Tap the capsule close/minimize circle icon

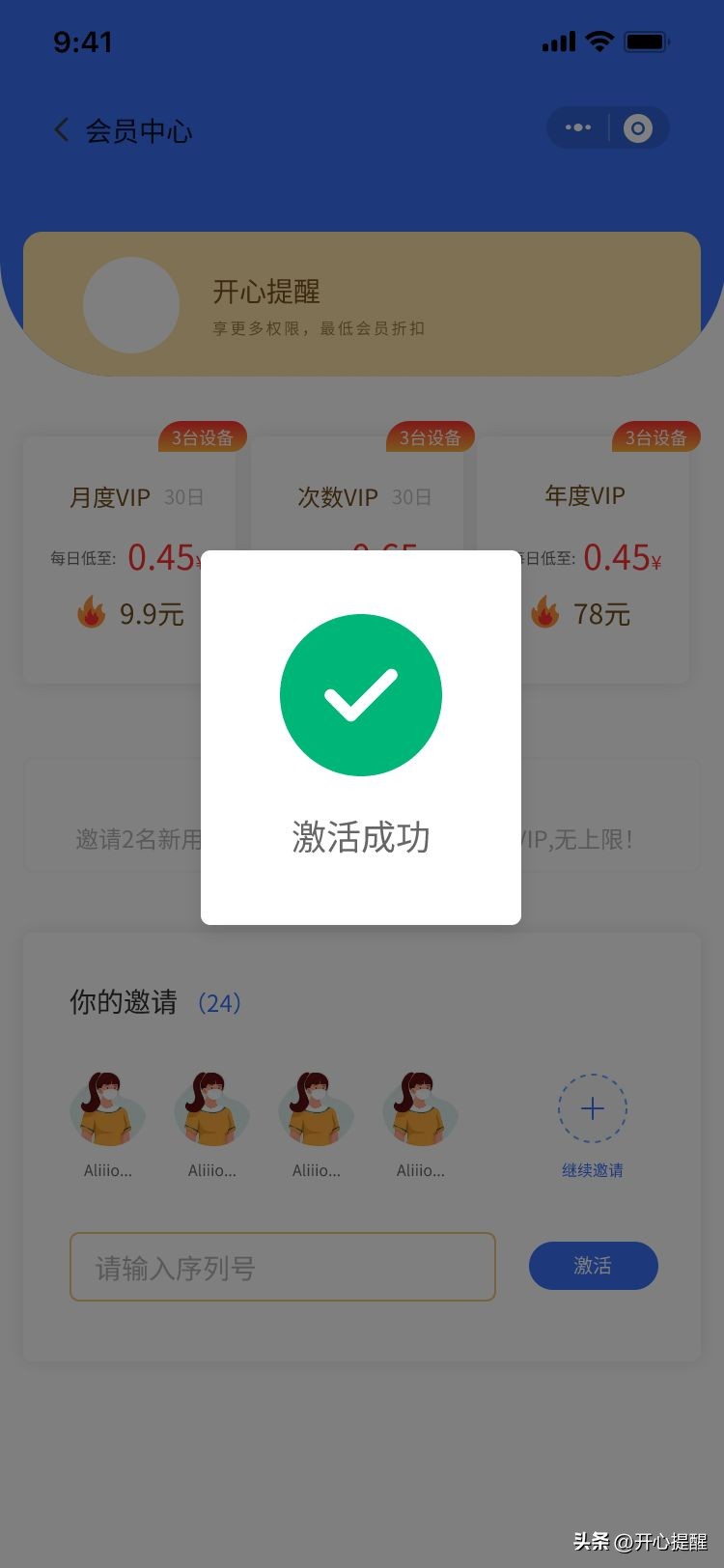(636, 127)
